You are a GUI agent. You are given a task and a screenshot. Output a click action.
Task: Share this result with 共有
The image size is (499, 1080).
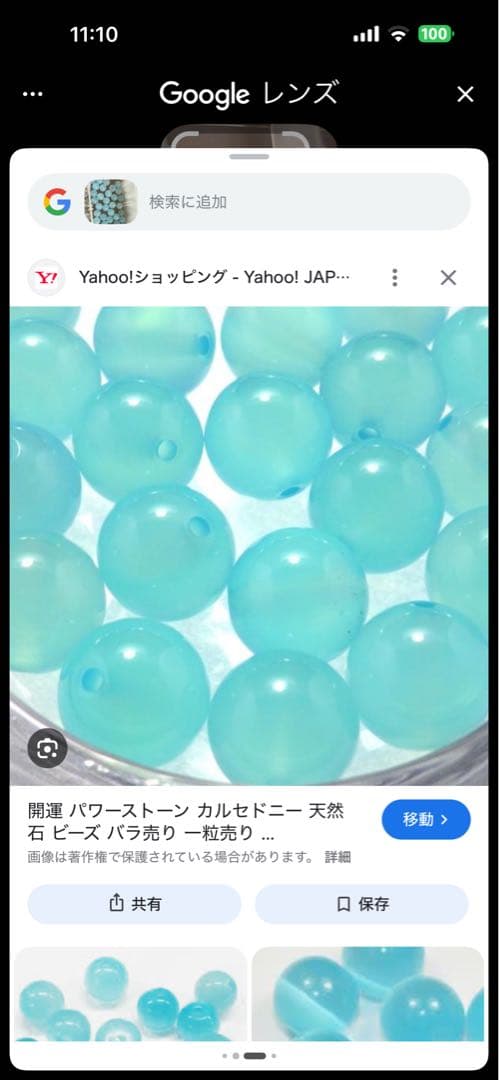point(134,904)
